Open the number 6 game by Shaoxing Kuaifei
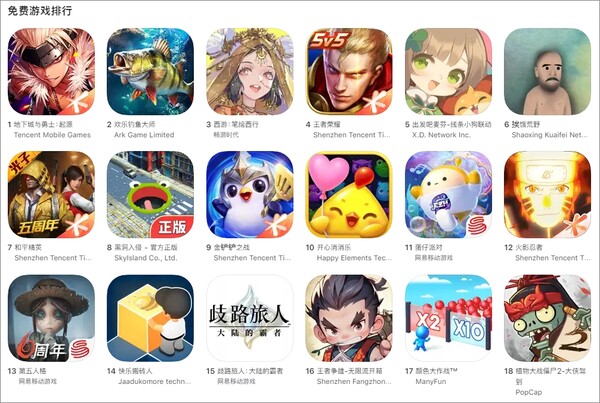 coord(548,71)
